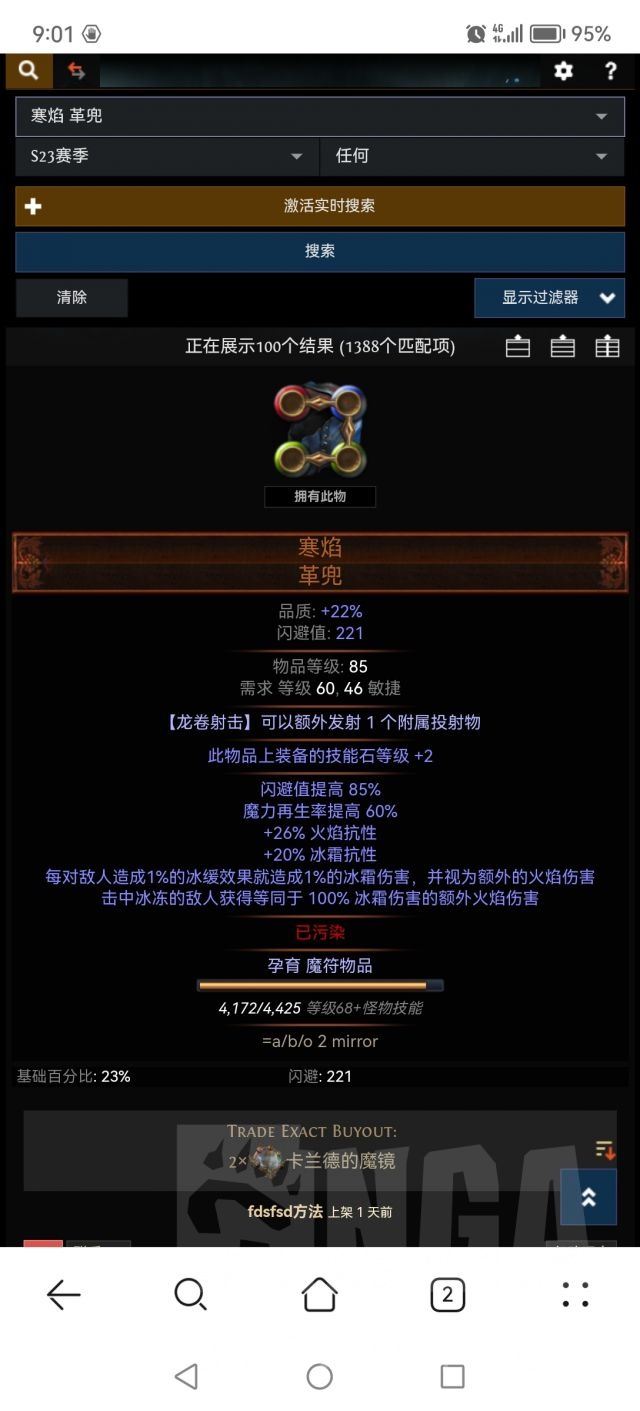Tap 激活实时搜索 to start live search

pyautogui.click(x=320, y=206)
